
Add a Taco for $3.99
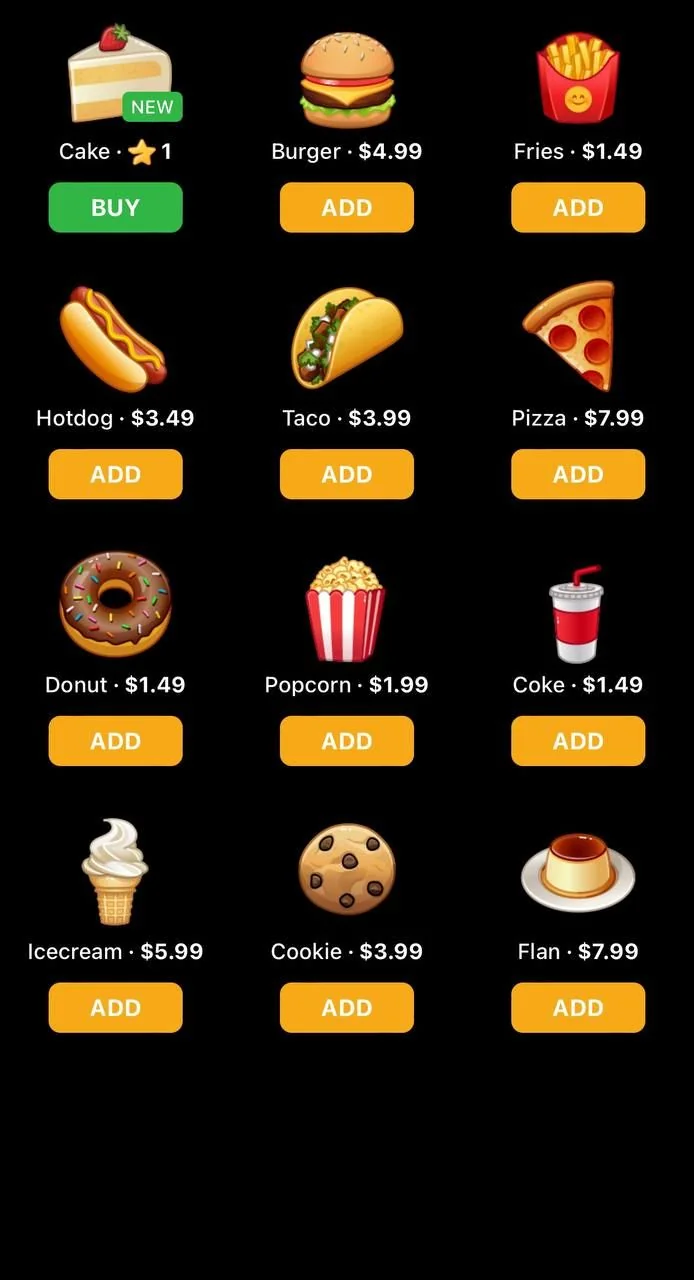(347, 474)
